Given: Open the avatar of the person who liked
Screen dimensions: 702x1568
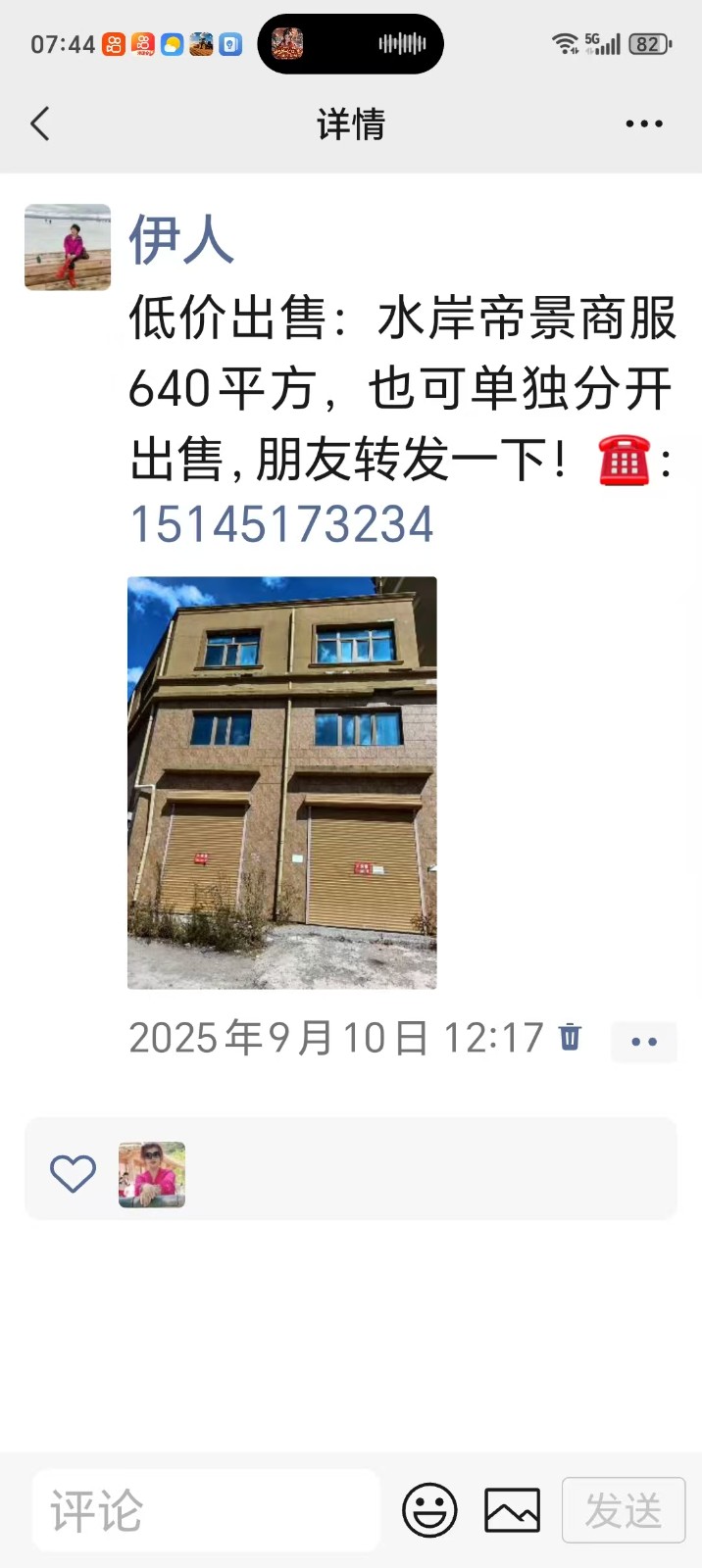Looking at the screenshot, I should coord(152,1174).
